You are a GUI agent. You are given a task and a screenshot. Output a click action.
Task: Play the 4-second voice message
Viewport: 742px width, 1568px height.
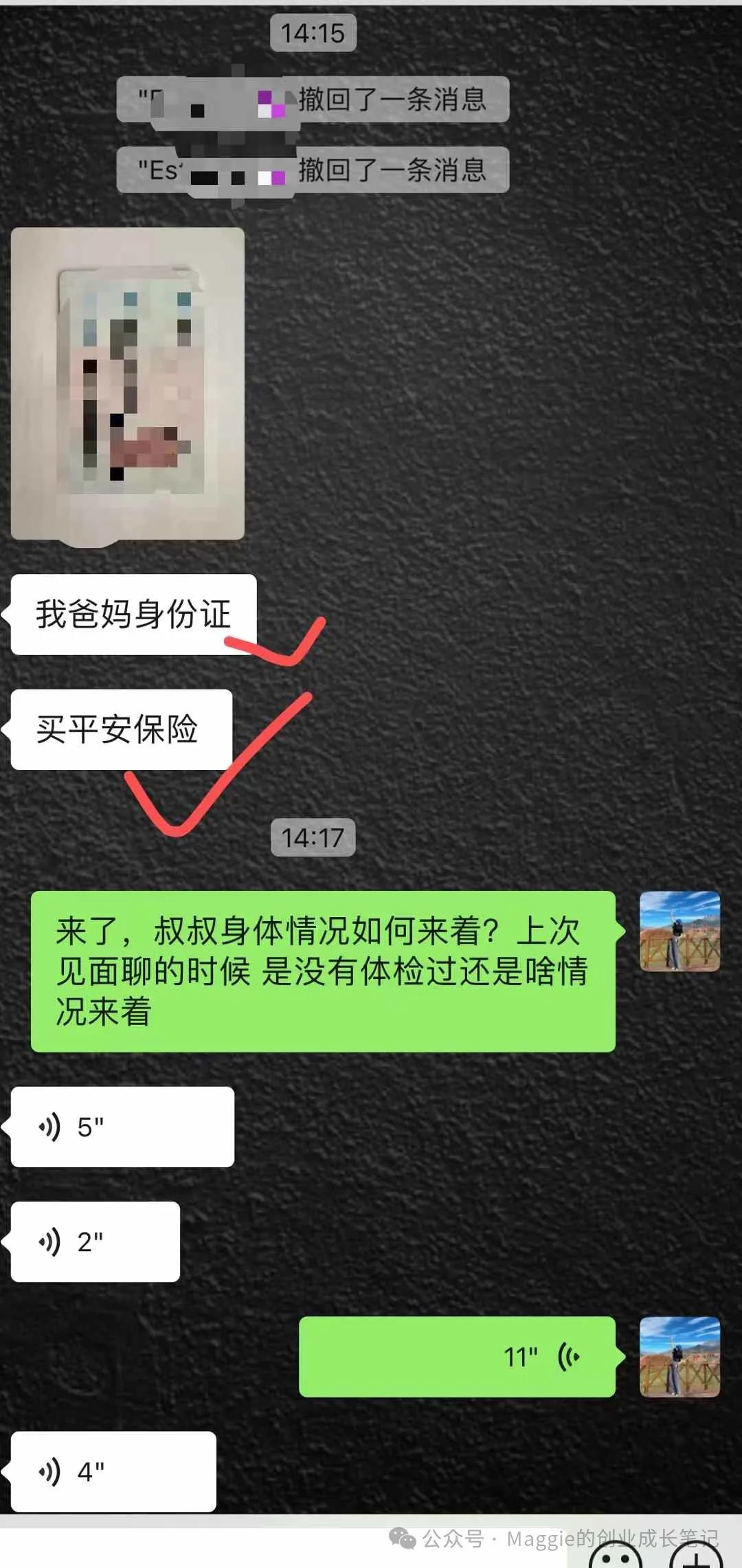pos(113,1471)
